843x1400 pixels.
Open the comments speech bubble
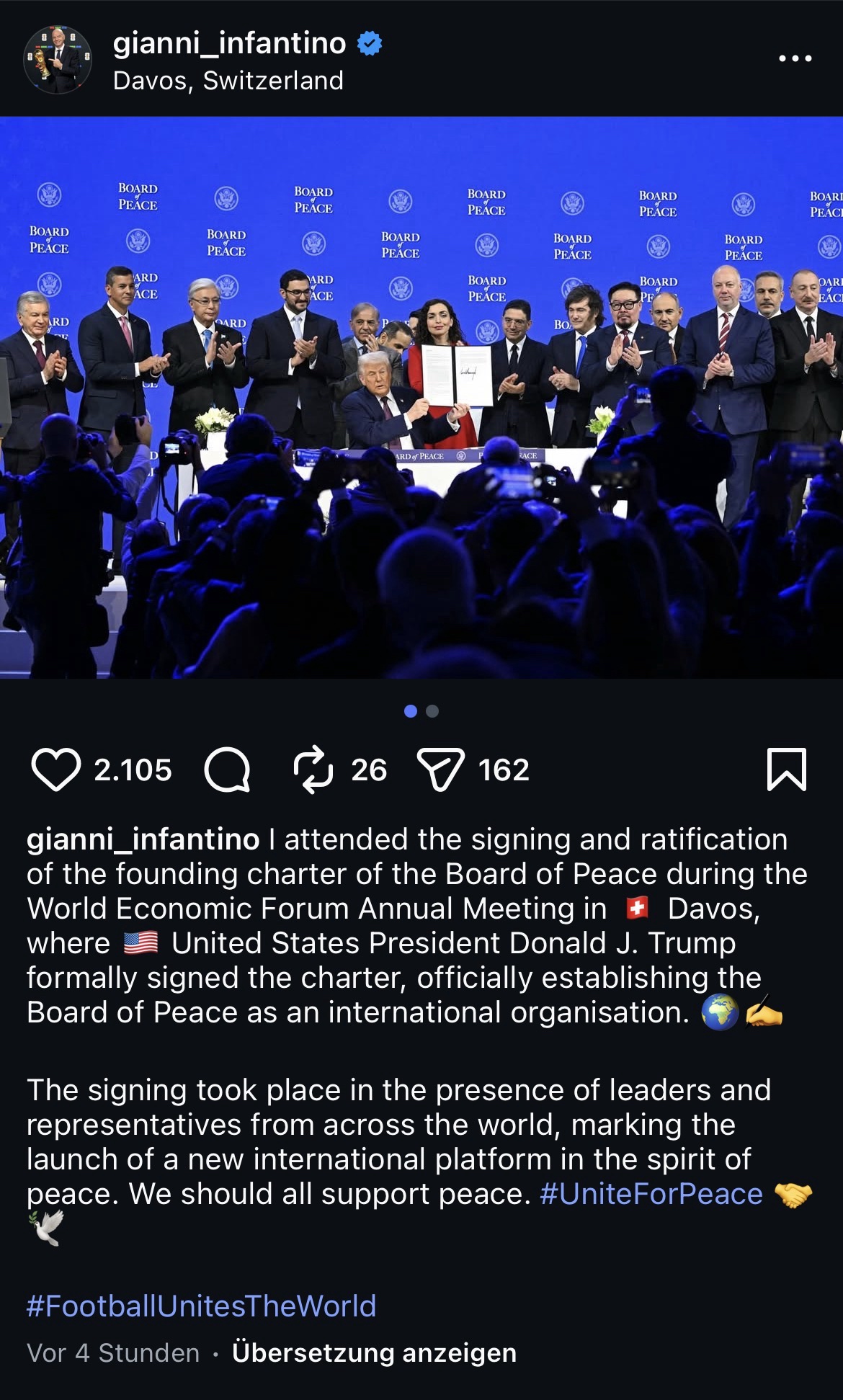(x=228, y=770)
